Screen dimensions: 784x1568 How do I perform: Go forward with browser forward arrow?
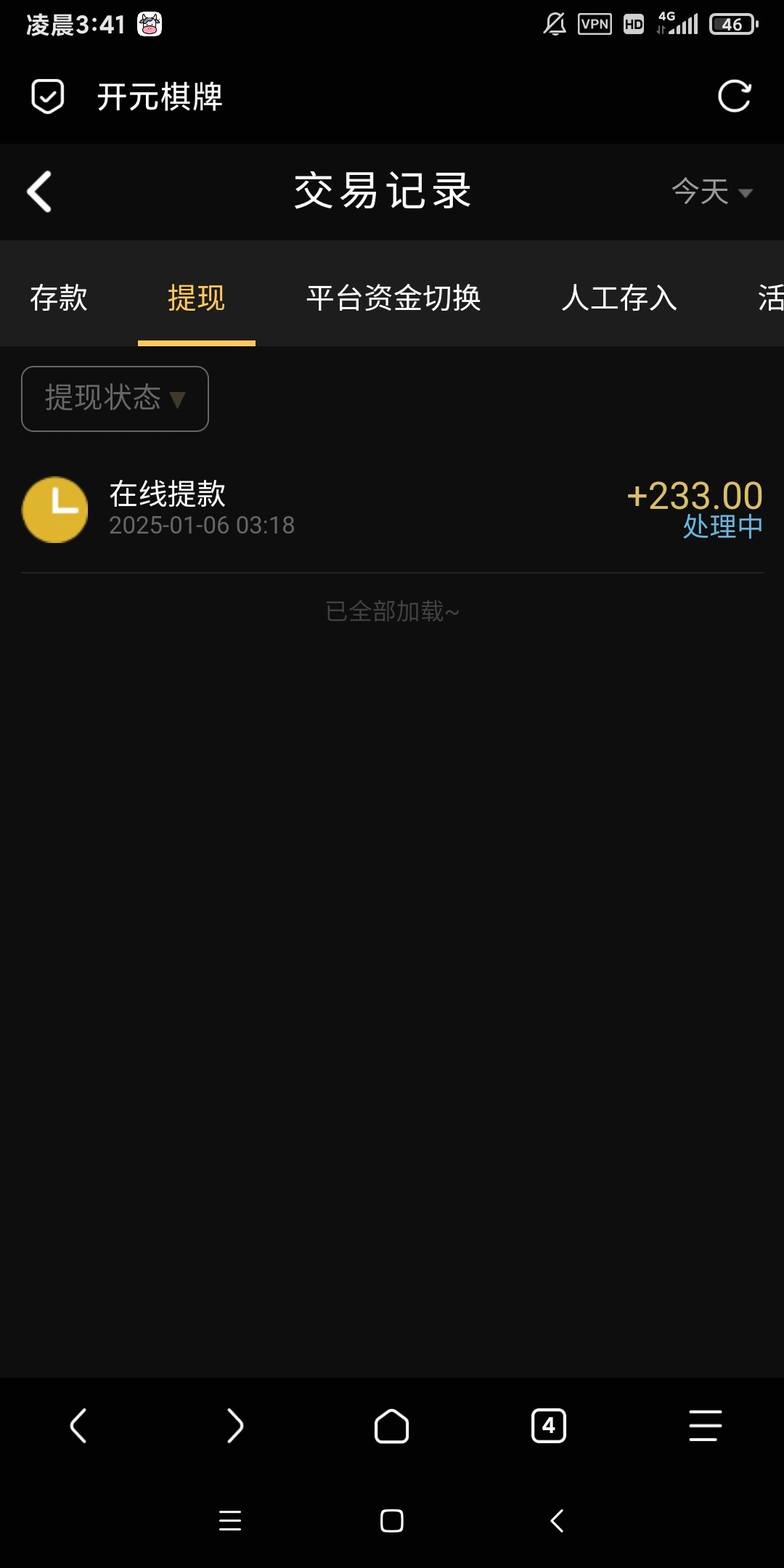235,1426
